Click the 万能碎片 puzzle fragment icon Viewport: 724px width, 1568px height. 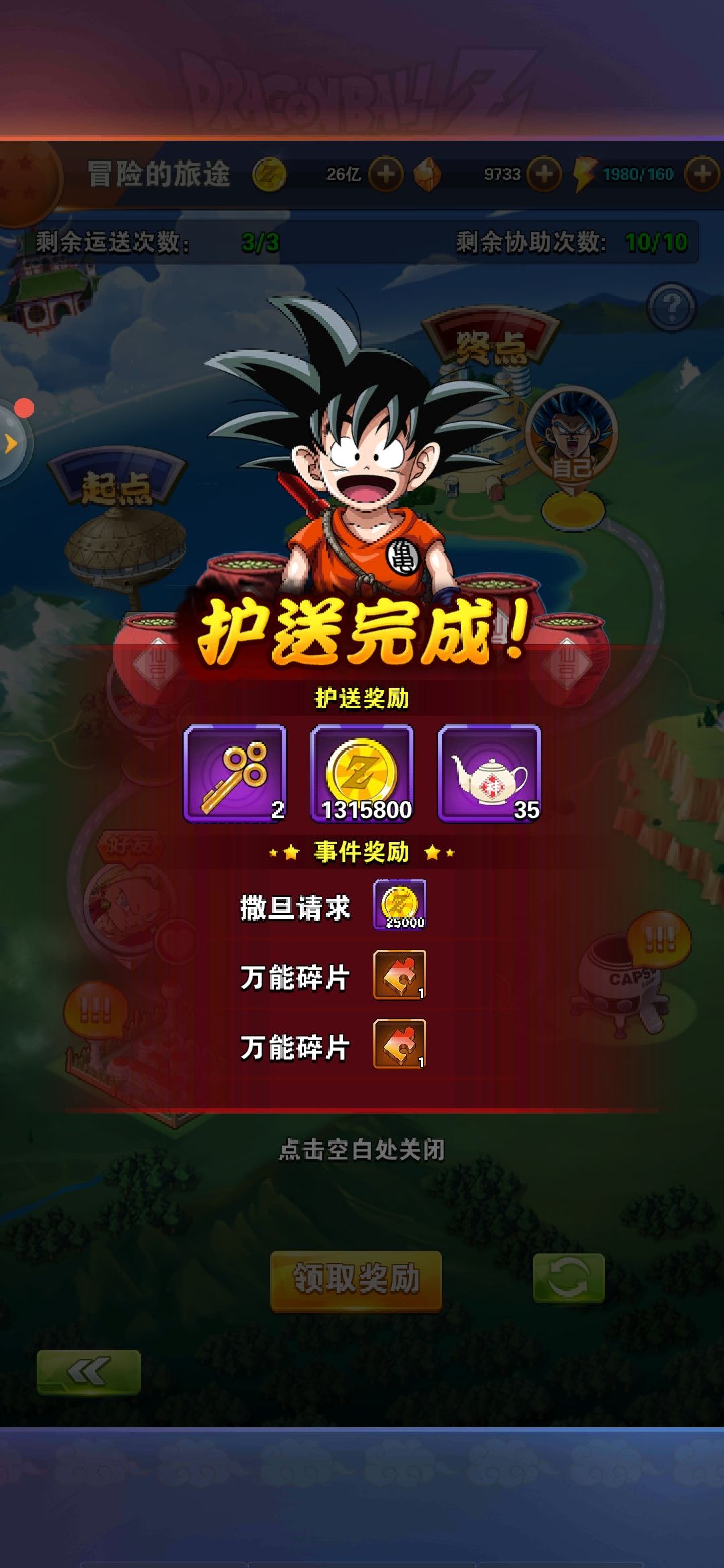tap(398, 973)
